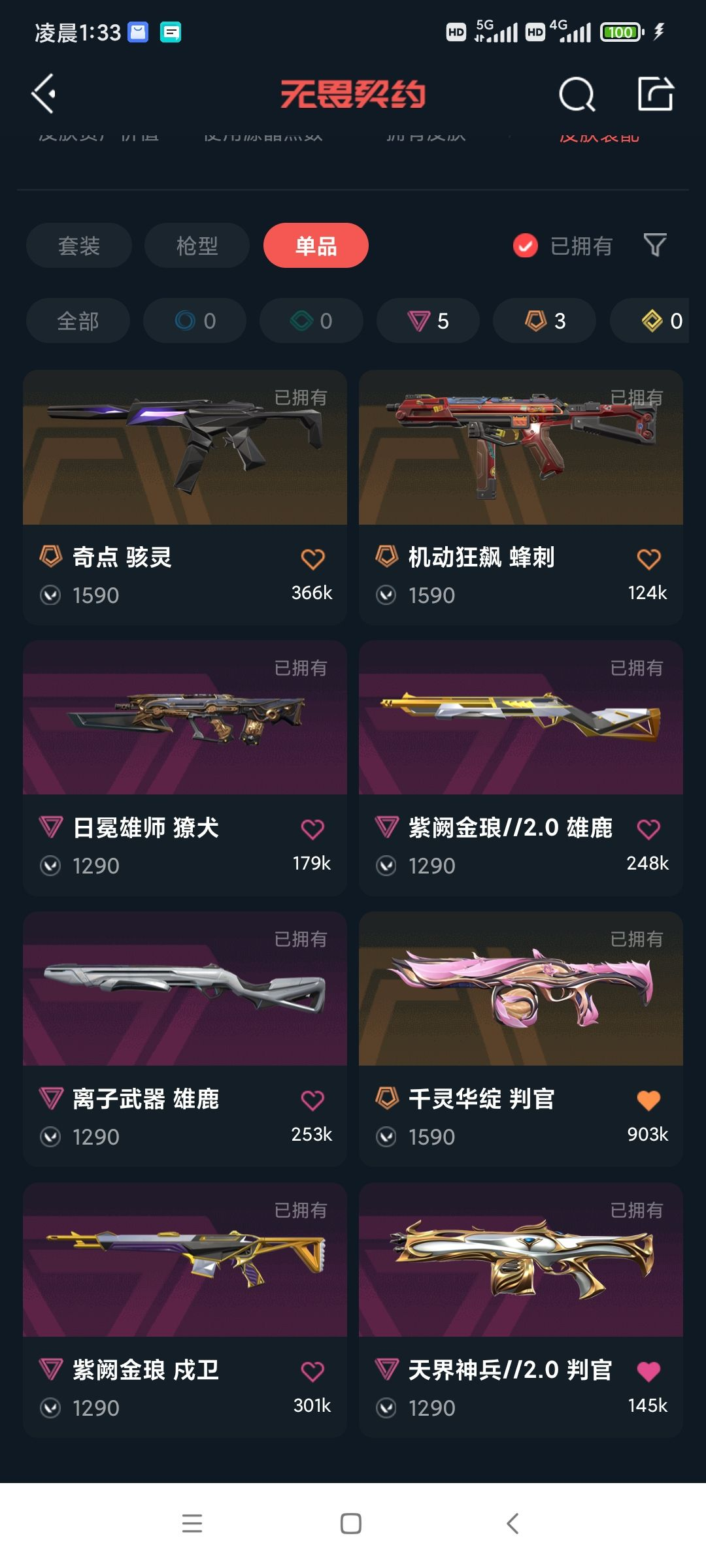Open search from the top bar
This screenshot has height=1568, width=706.
click(x=577, y=95)
